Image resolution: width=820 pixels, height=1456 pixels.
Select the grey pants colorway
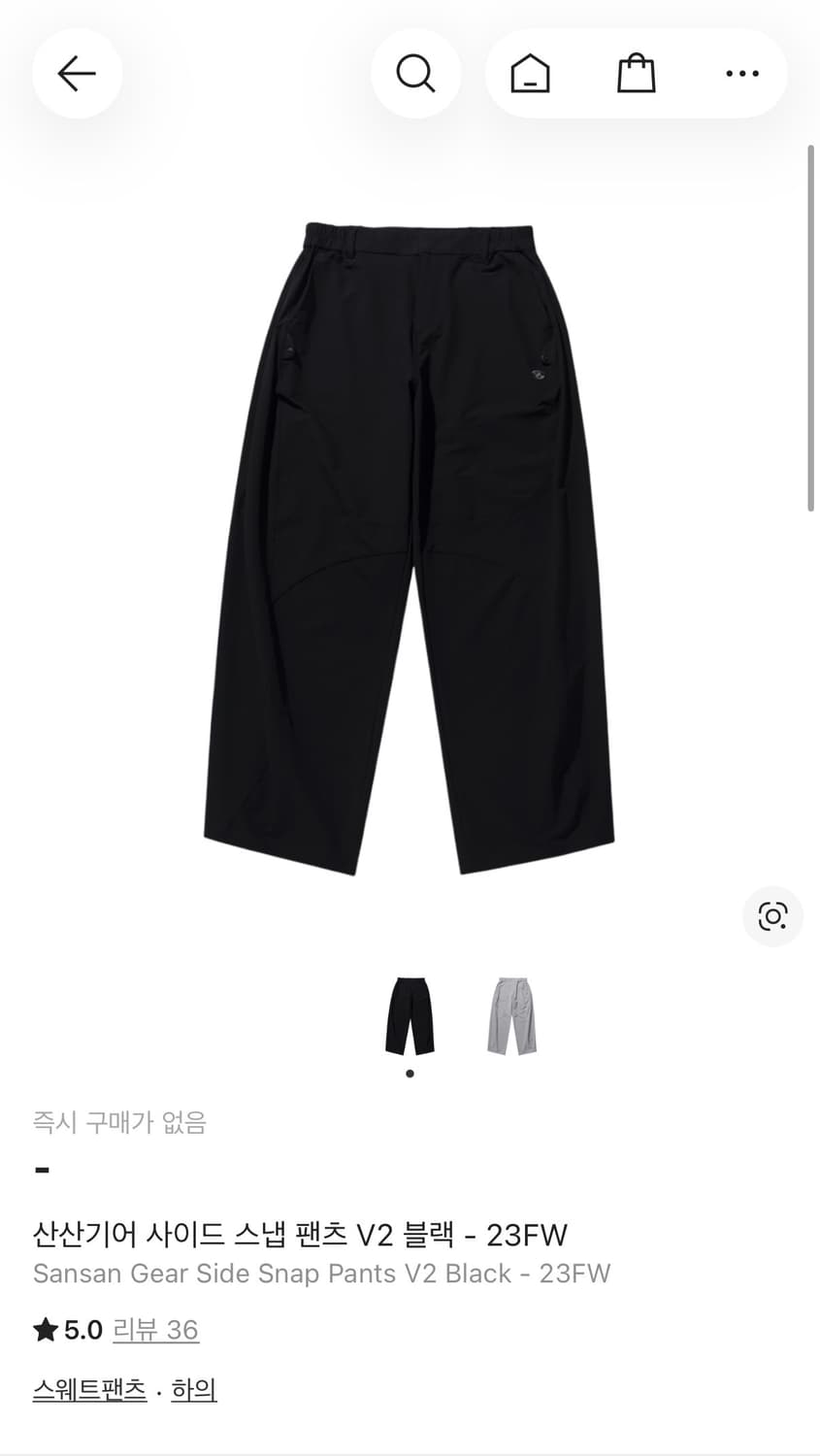(511, 1015)
